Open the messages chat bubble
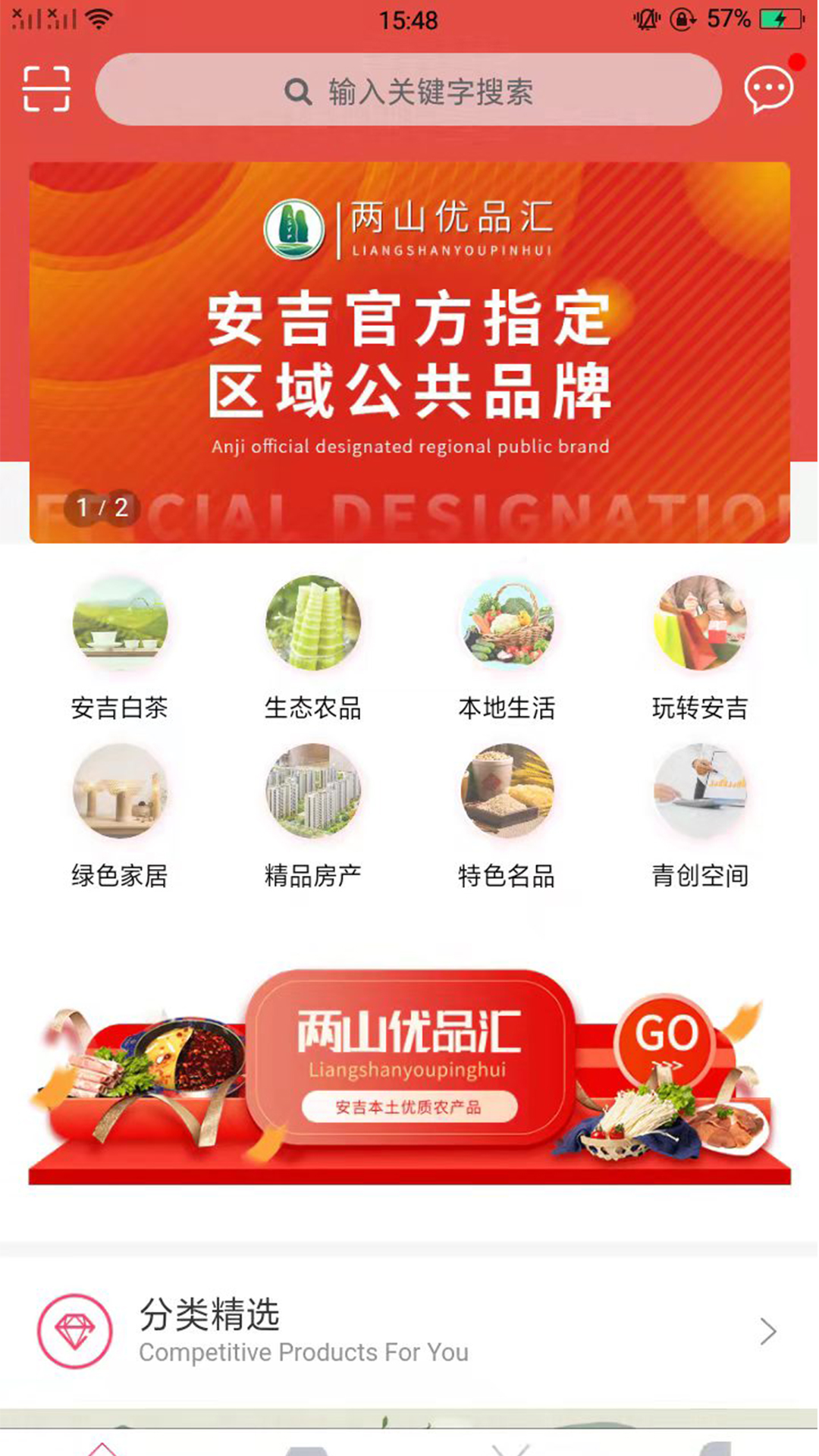Image resolution: width=819 pixels, height=1456 pixels. coord(768,89)
